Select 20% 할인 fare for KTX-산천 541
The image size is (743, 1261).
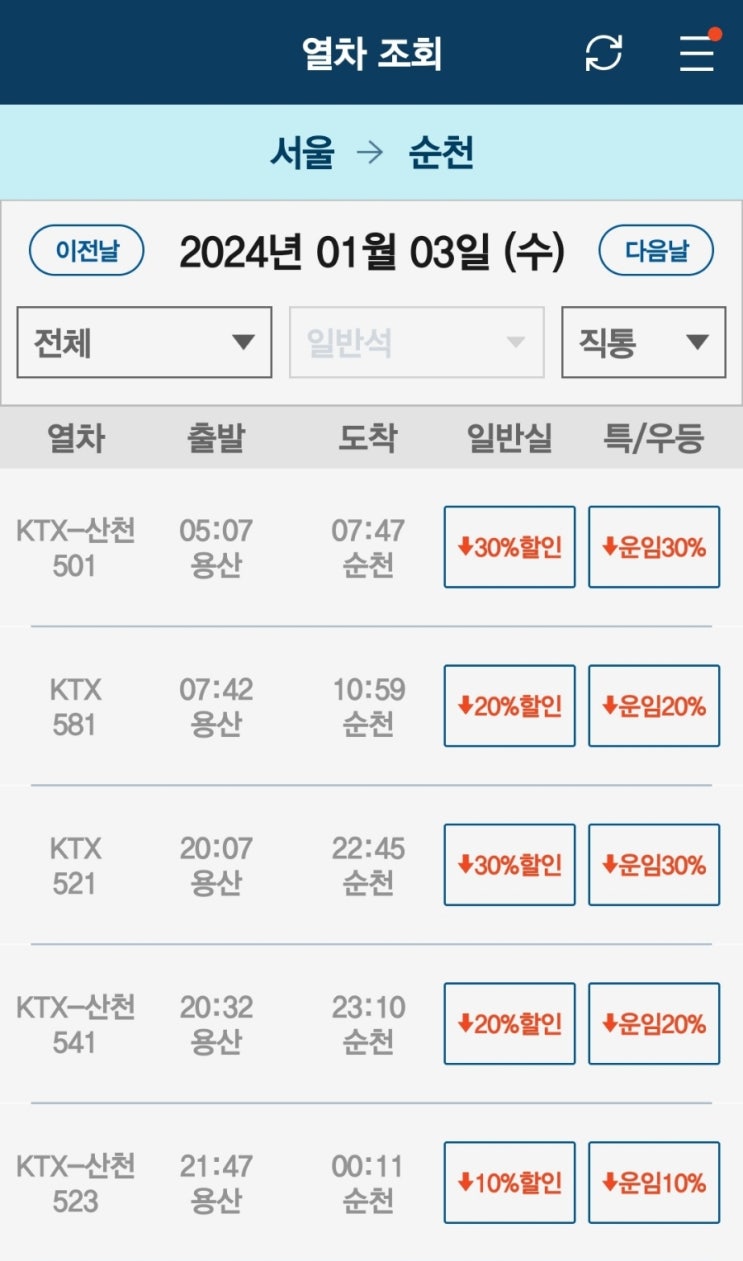point(509,1024)
